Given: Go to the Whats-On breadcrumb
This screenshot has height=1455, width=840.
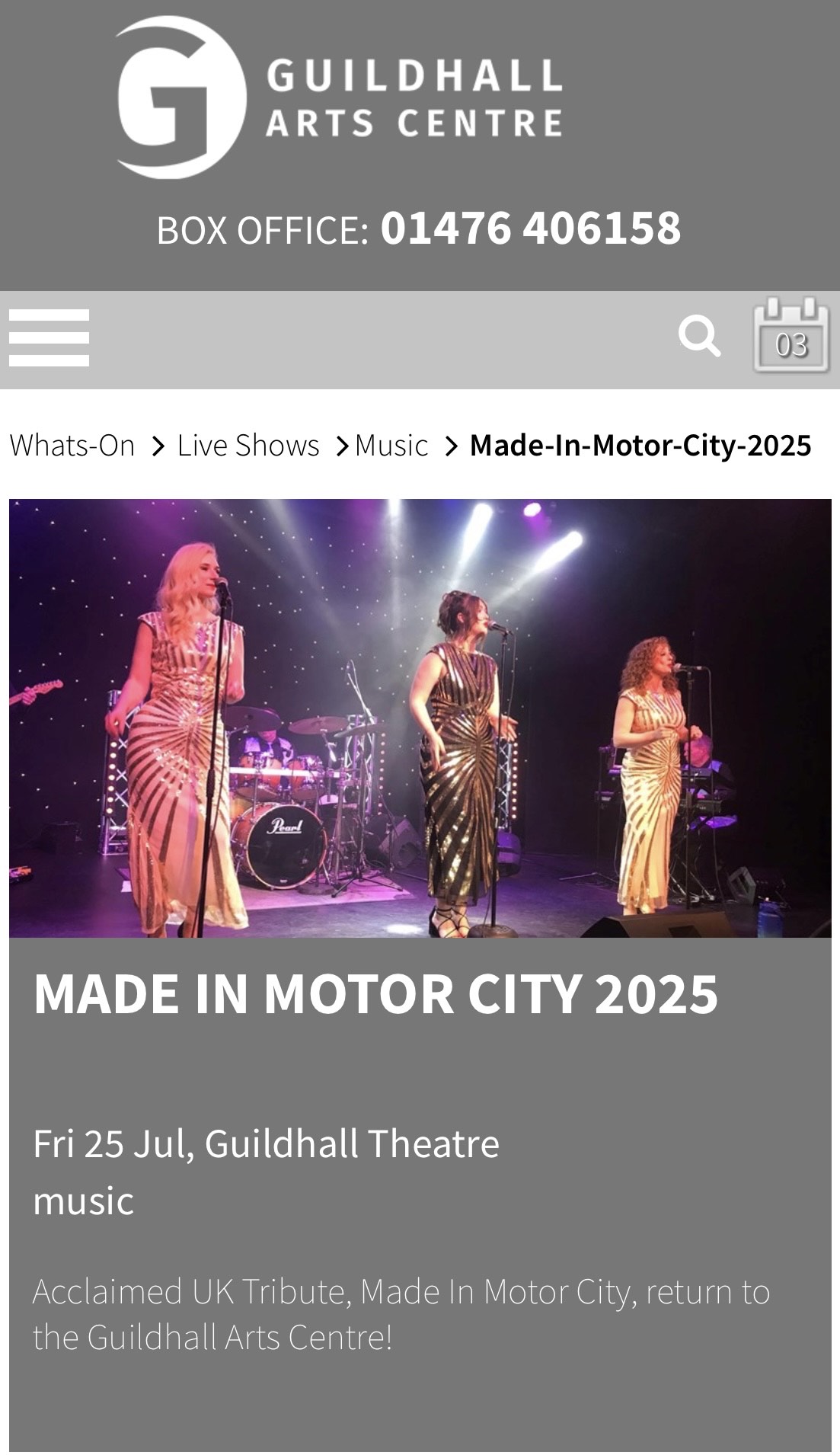Looking at the screenshot, I should (x=72, y=446).
